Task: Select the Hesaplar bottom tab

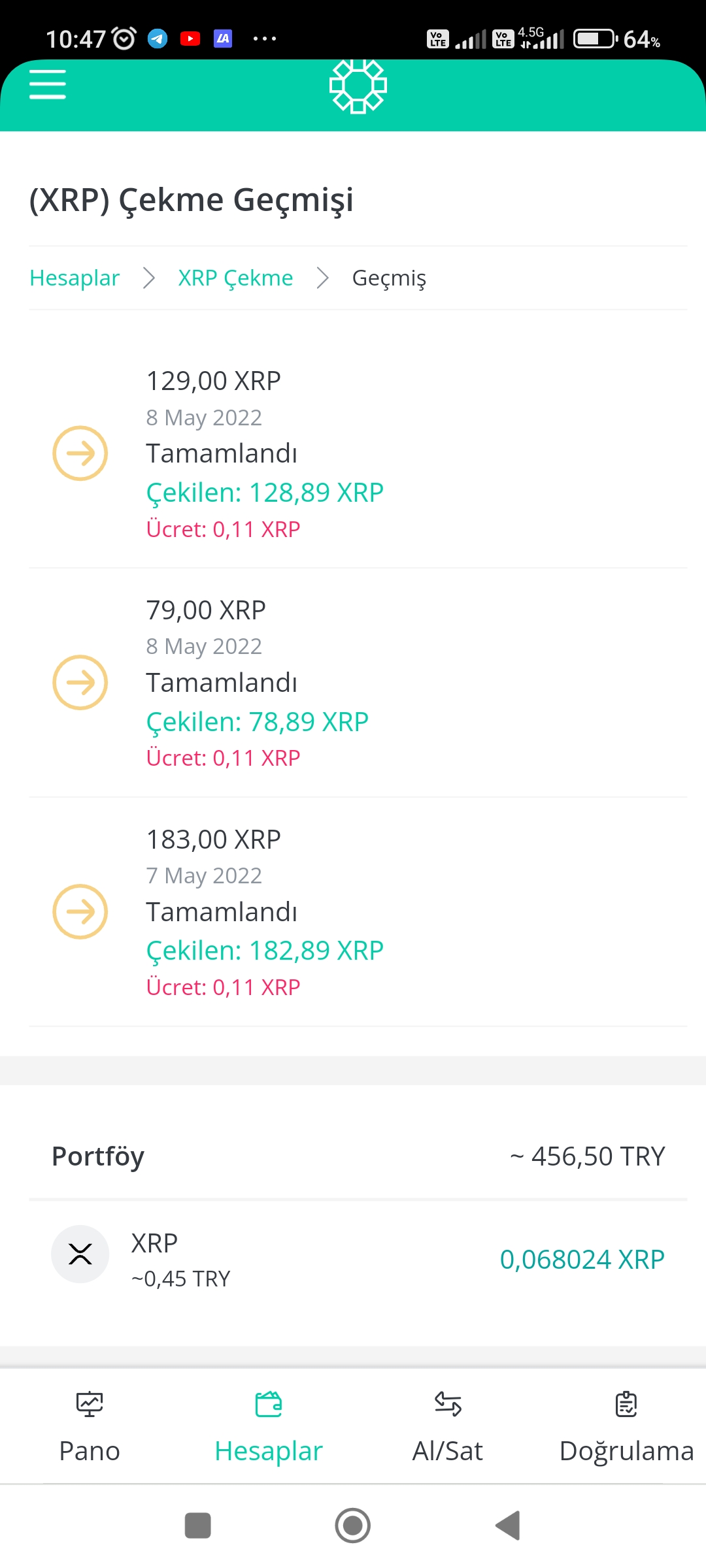Action: pyautogui.click(x=269, y=1428)
